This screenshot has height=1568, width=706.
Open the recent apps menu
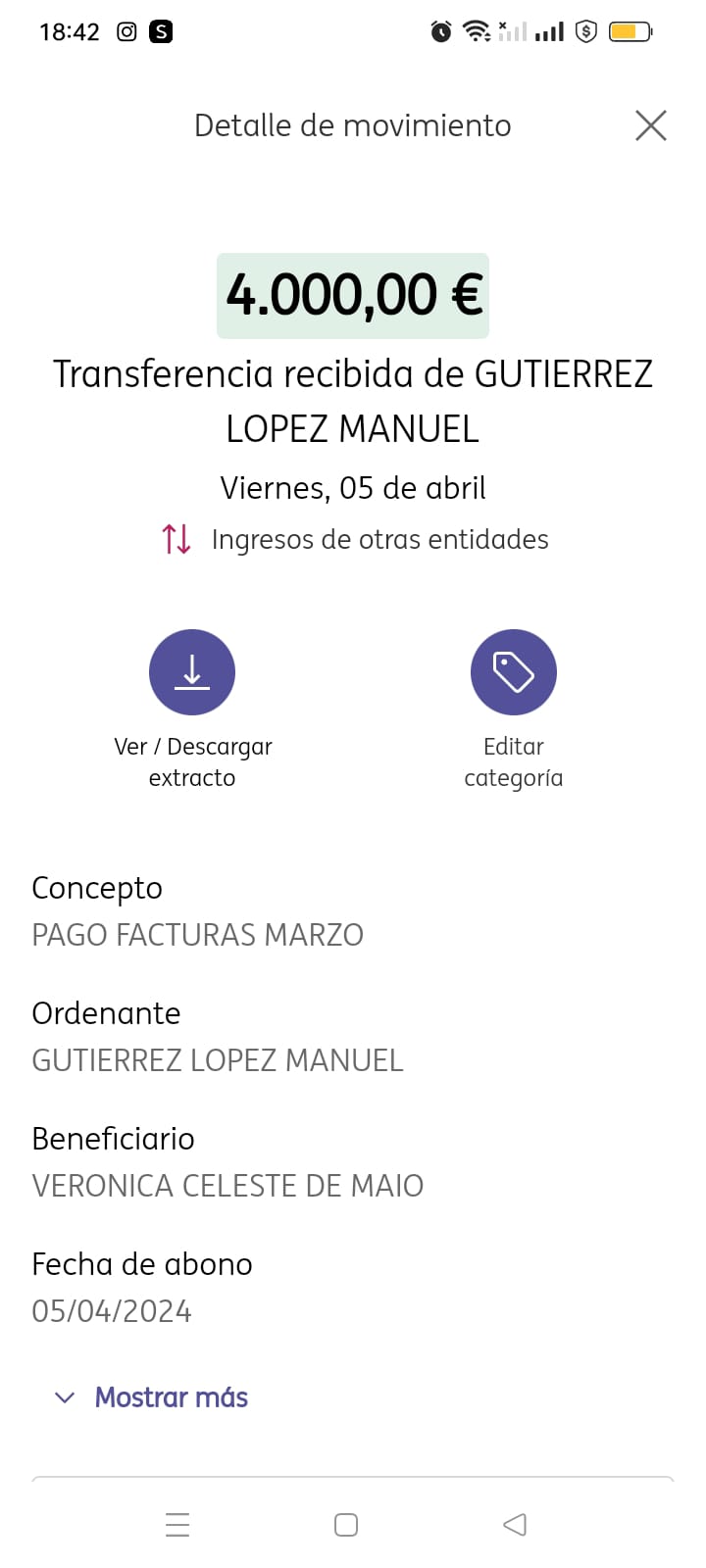coord(177,1525)
